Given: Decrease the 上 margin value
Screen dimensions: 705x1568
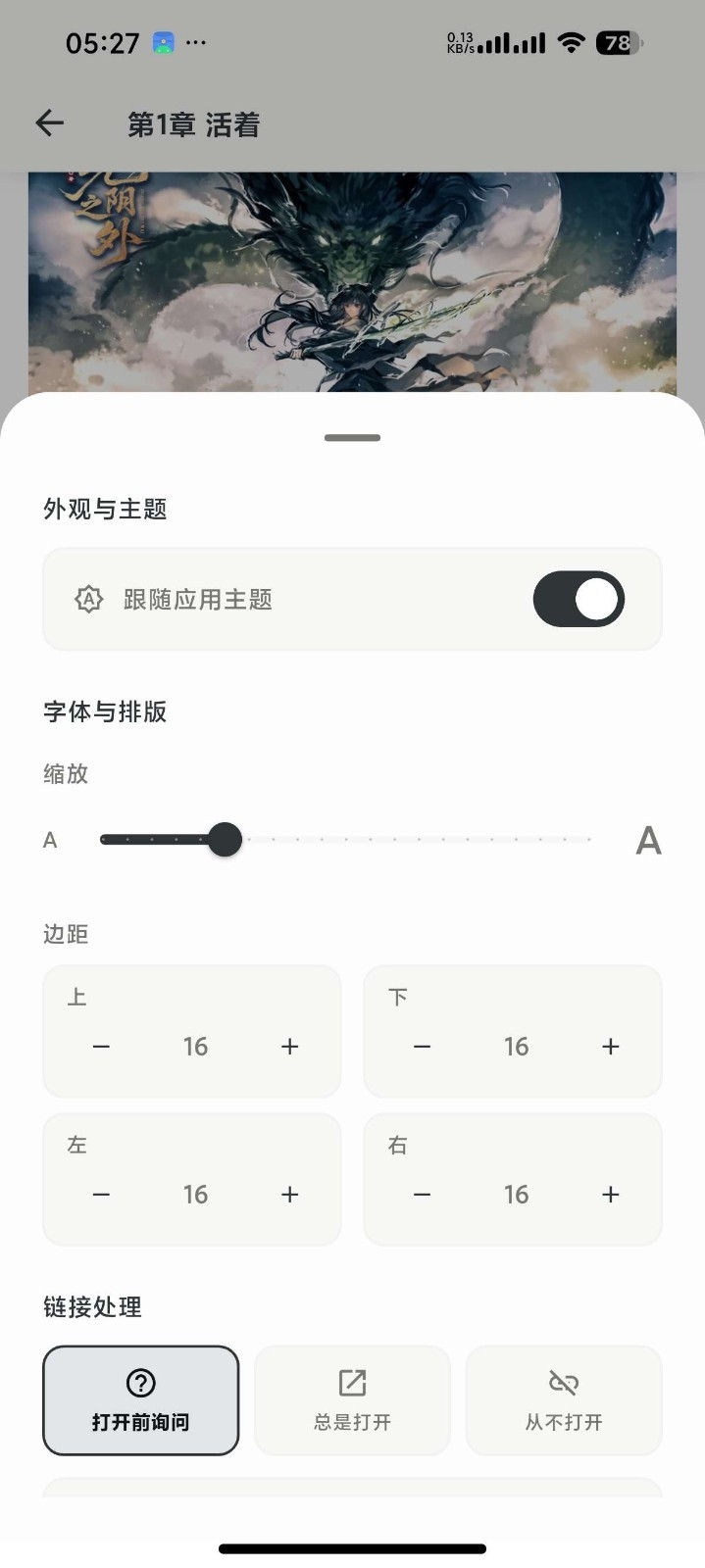Looking at the screenshot, I should tap(101, 1047).
